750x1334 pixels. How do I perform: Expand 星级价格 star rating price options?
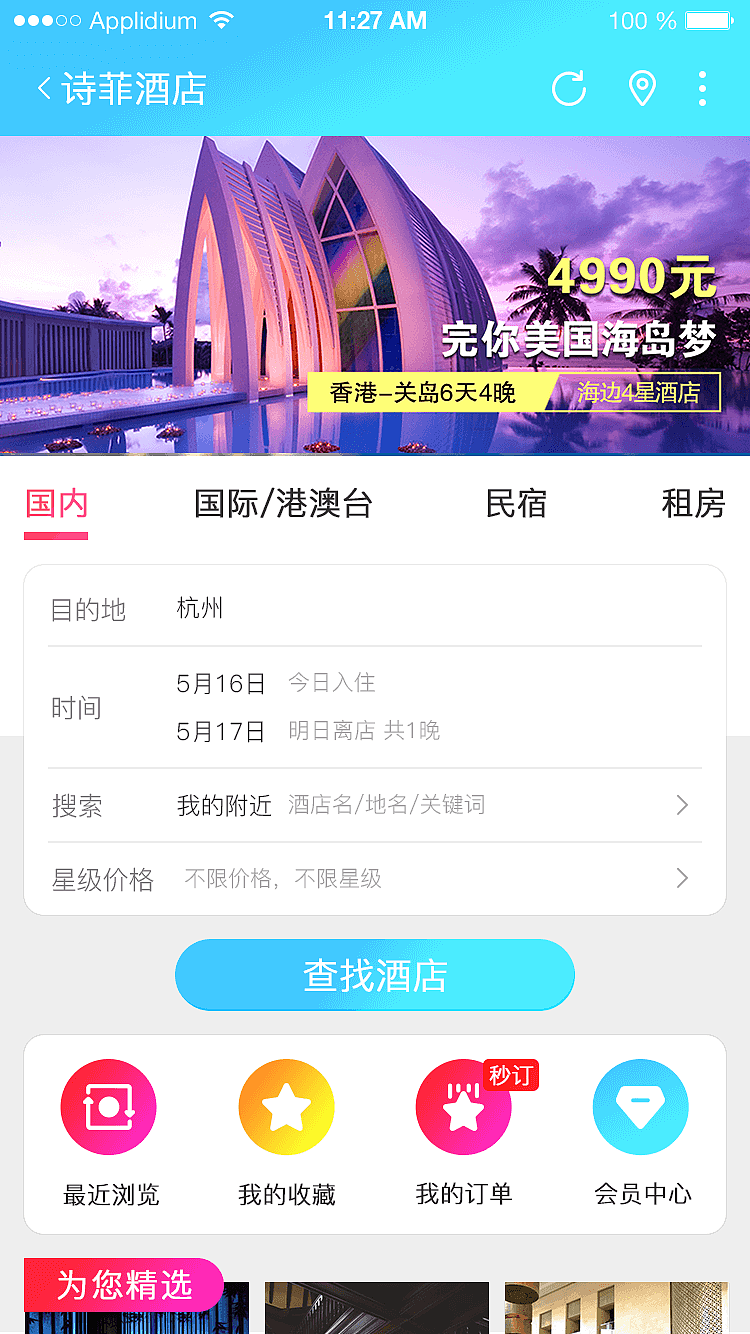[x=682, y=878]
